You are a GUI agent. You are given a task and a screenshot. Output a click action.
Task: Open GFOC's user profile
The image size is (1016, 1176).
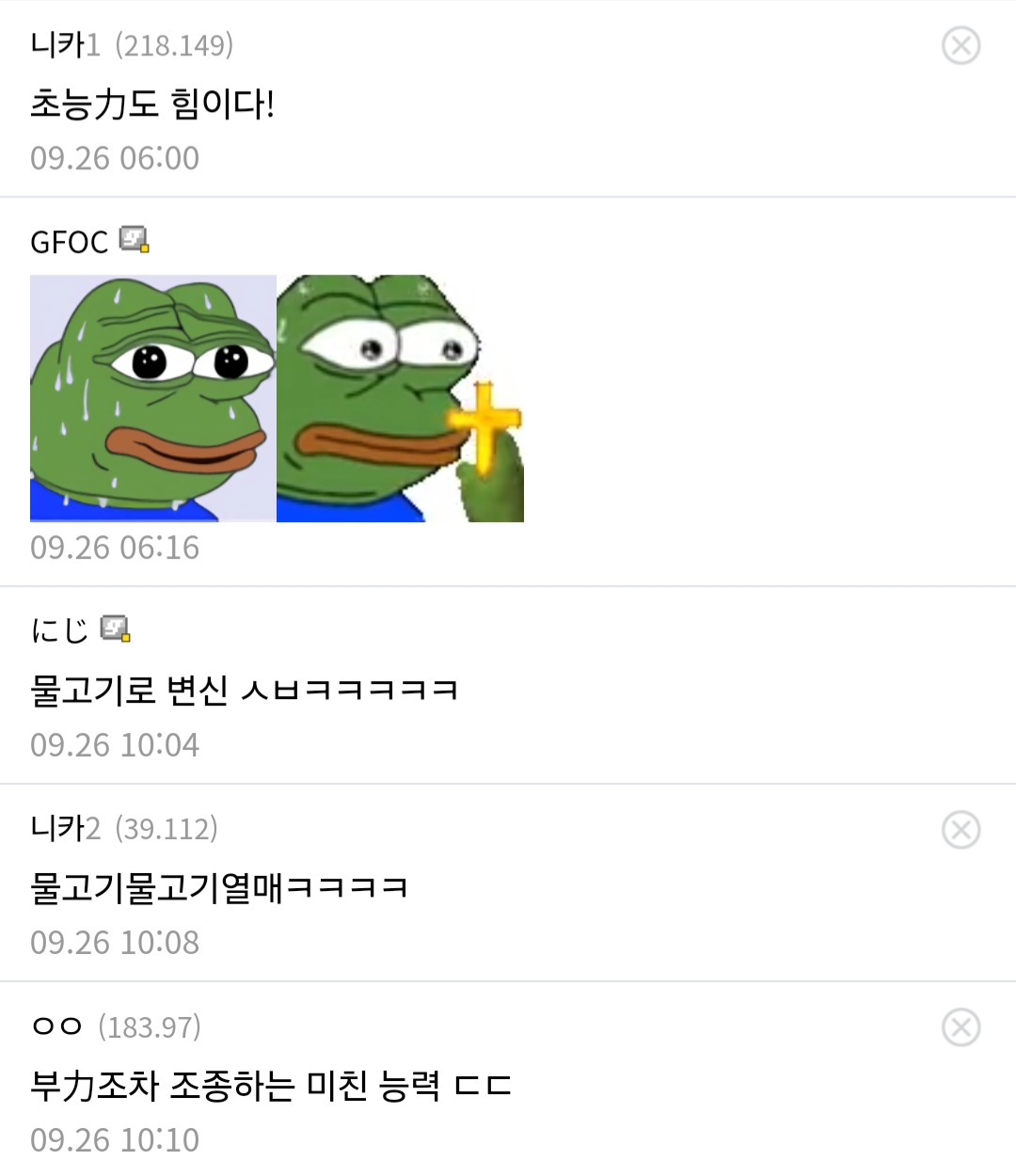point(70,242)
